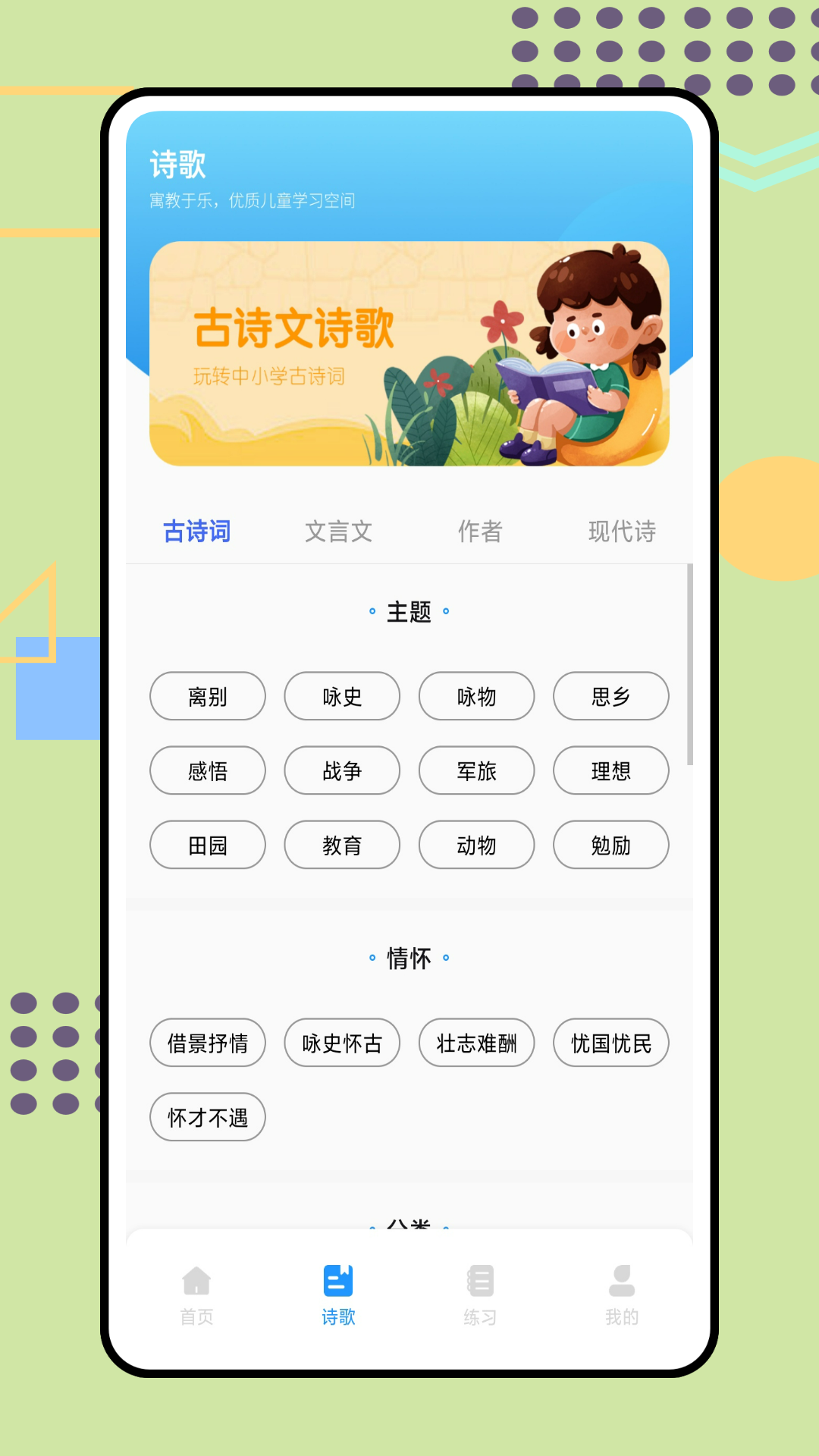This screenshot has height=1456, width=819.
Task: Click the 诗歌 poem icon in bottom bar
Action: click(x=338, y=1278)
